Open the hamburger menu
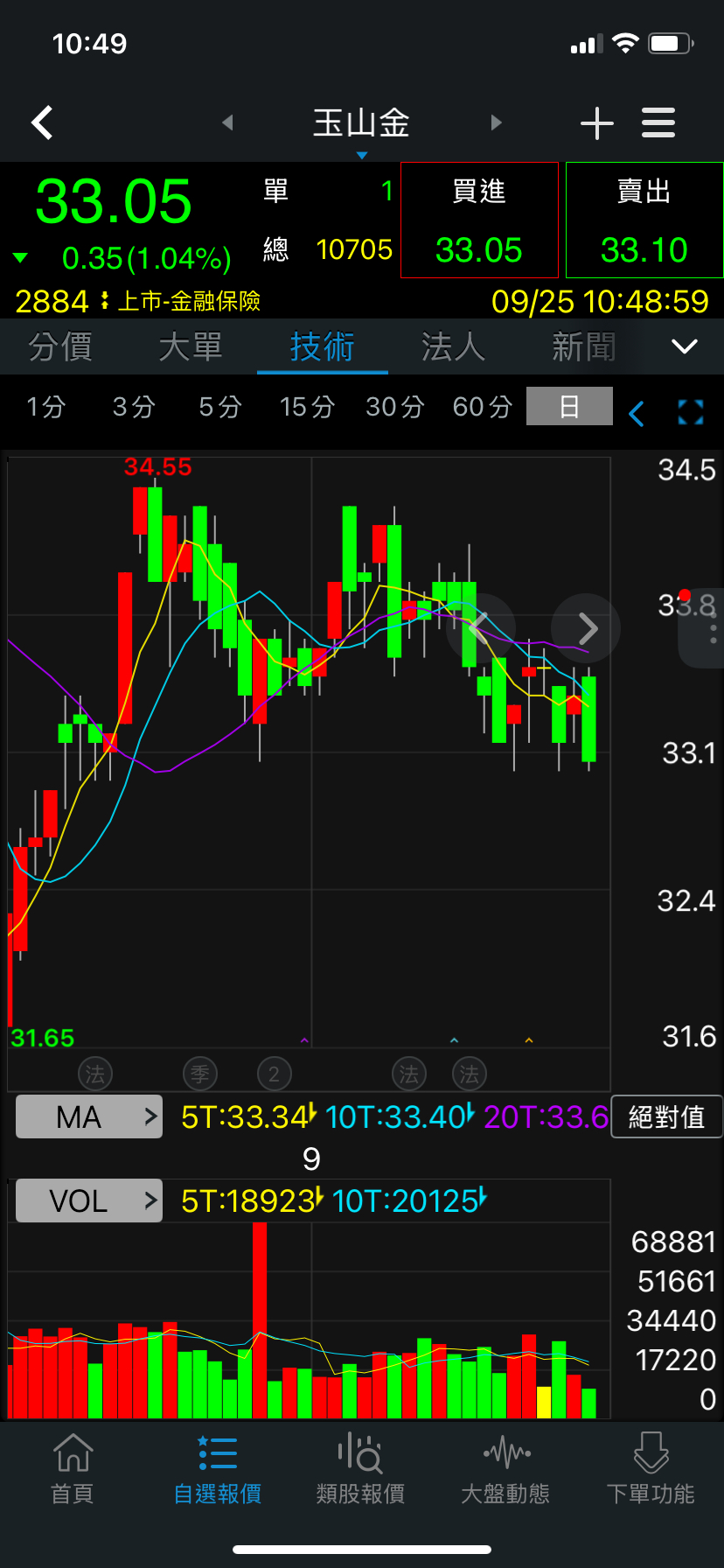 (x=658, y=123)
